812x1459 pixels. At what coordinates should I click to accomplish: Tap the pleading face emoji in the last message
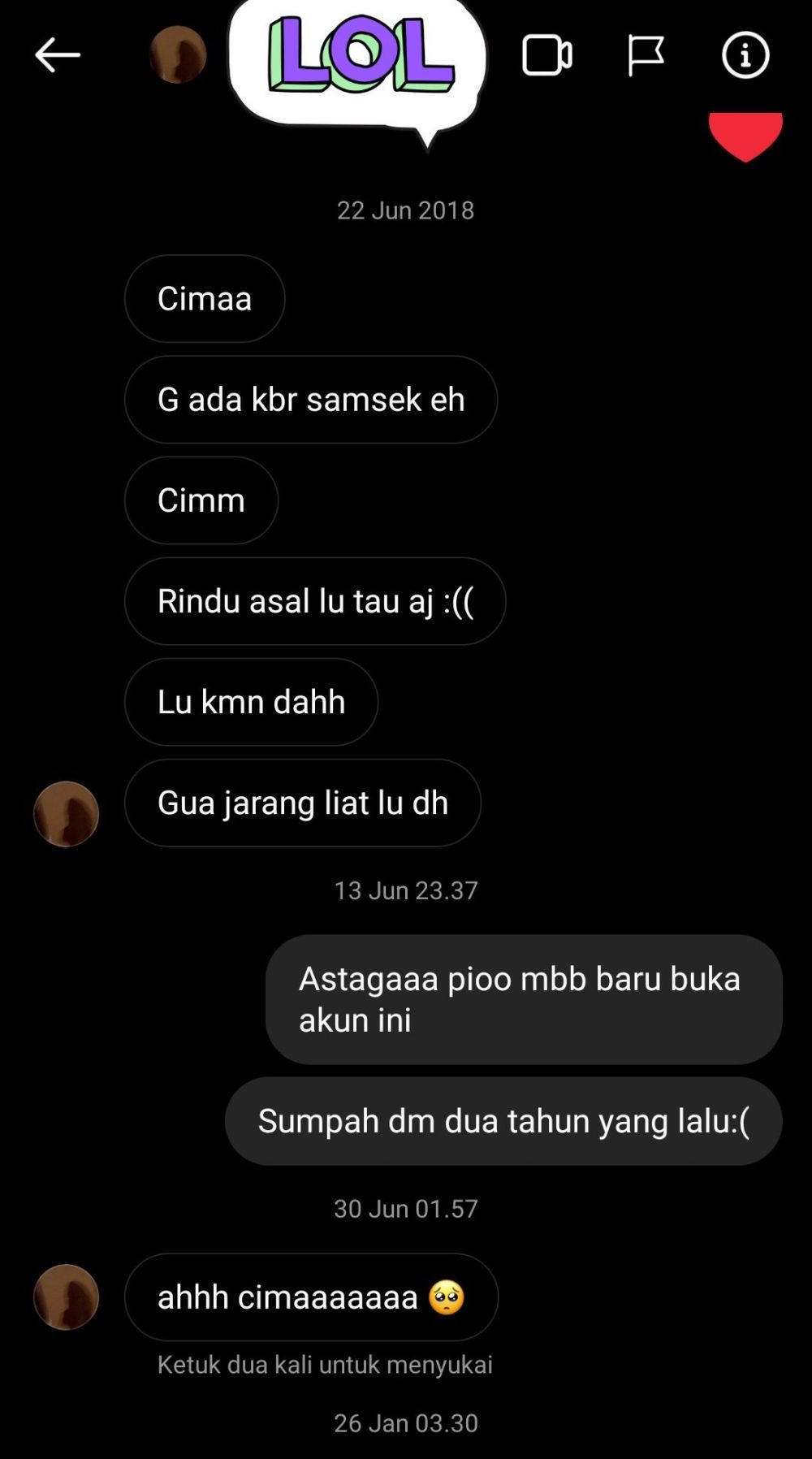446,1296
